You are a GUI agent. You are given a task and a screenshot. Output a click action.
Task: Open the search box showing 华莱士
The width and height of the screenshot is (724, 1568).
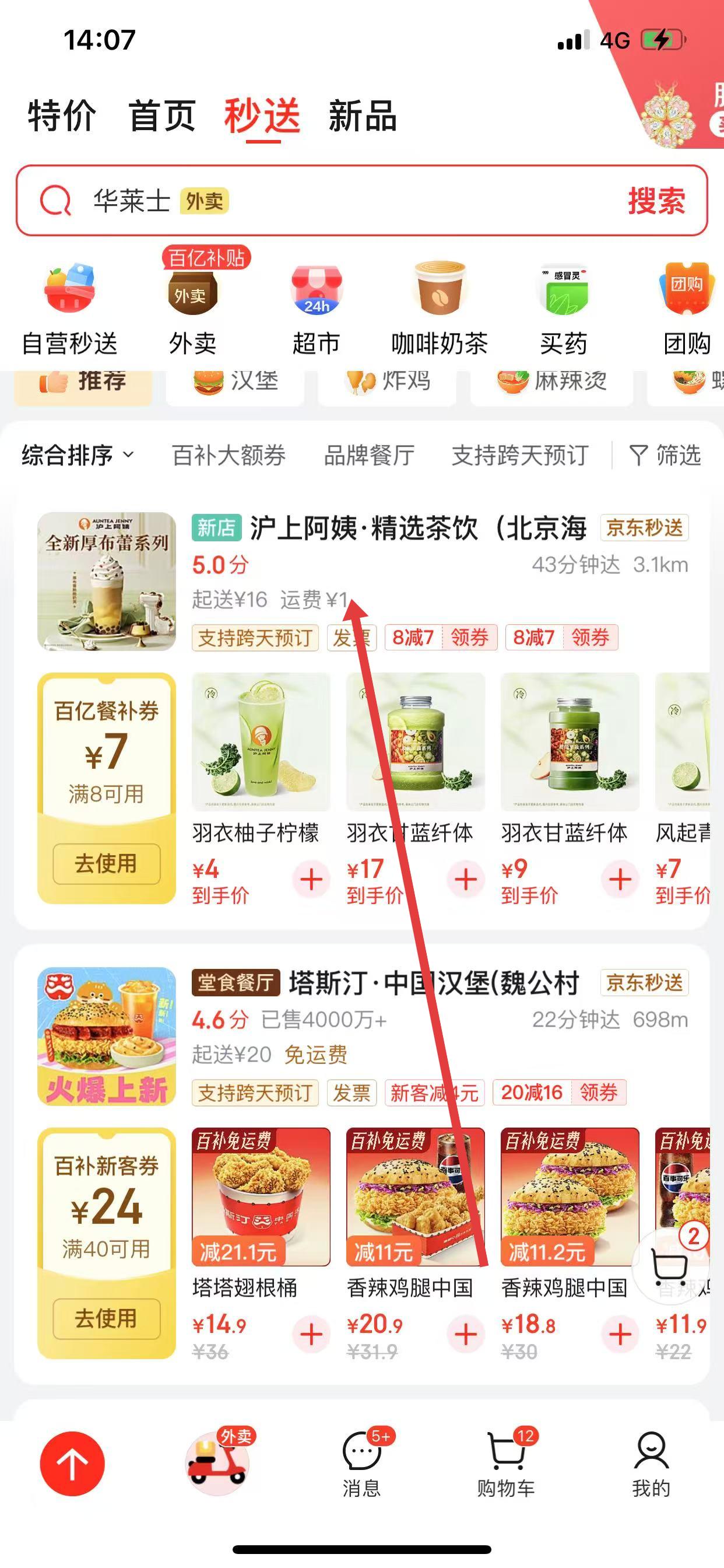pyautogui.click(x=340, y=201)
